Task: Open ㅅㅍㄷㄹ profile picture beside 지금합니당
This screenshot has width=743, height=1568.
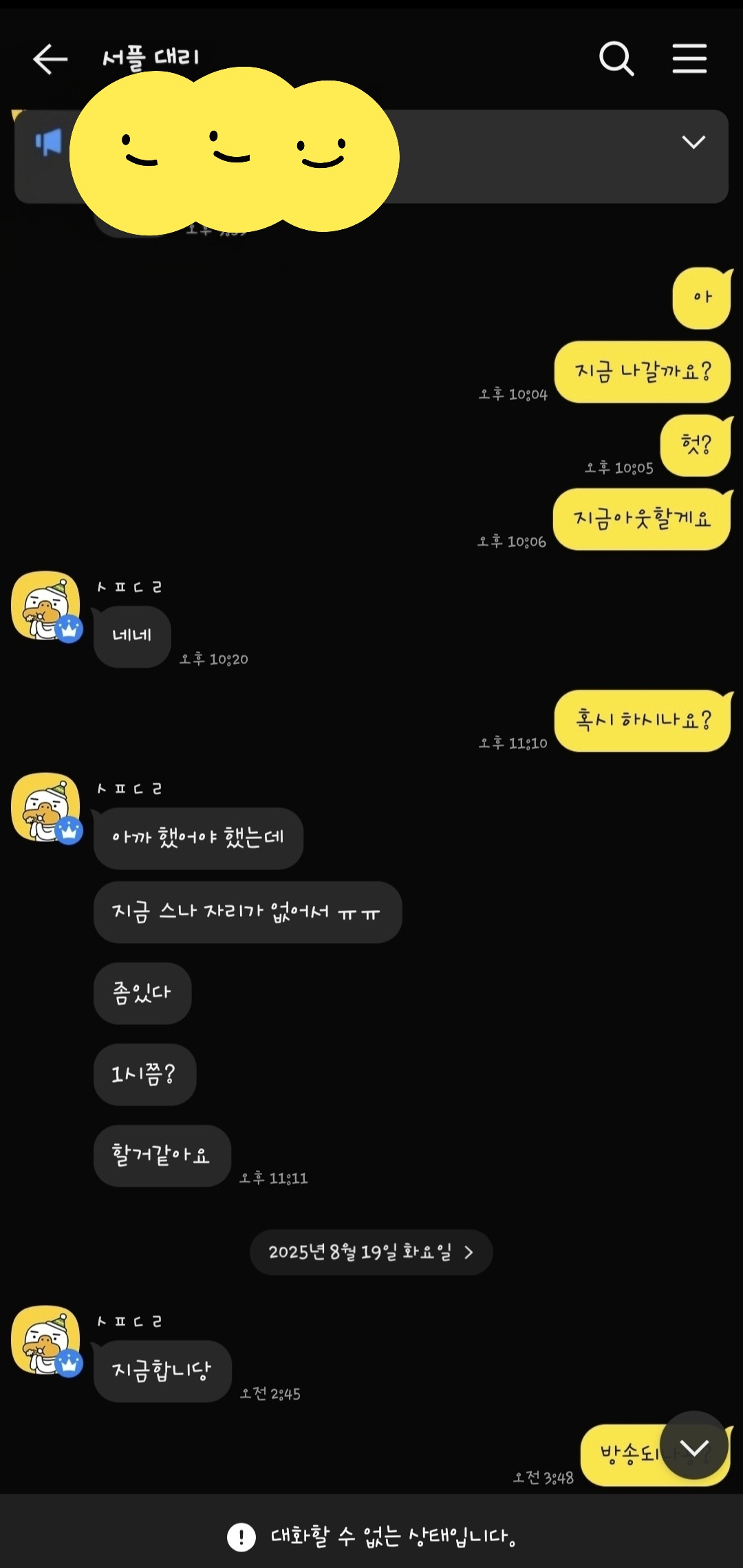Action: pyautogui.click(x=45, y=1340)
